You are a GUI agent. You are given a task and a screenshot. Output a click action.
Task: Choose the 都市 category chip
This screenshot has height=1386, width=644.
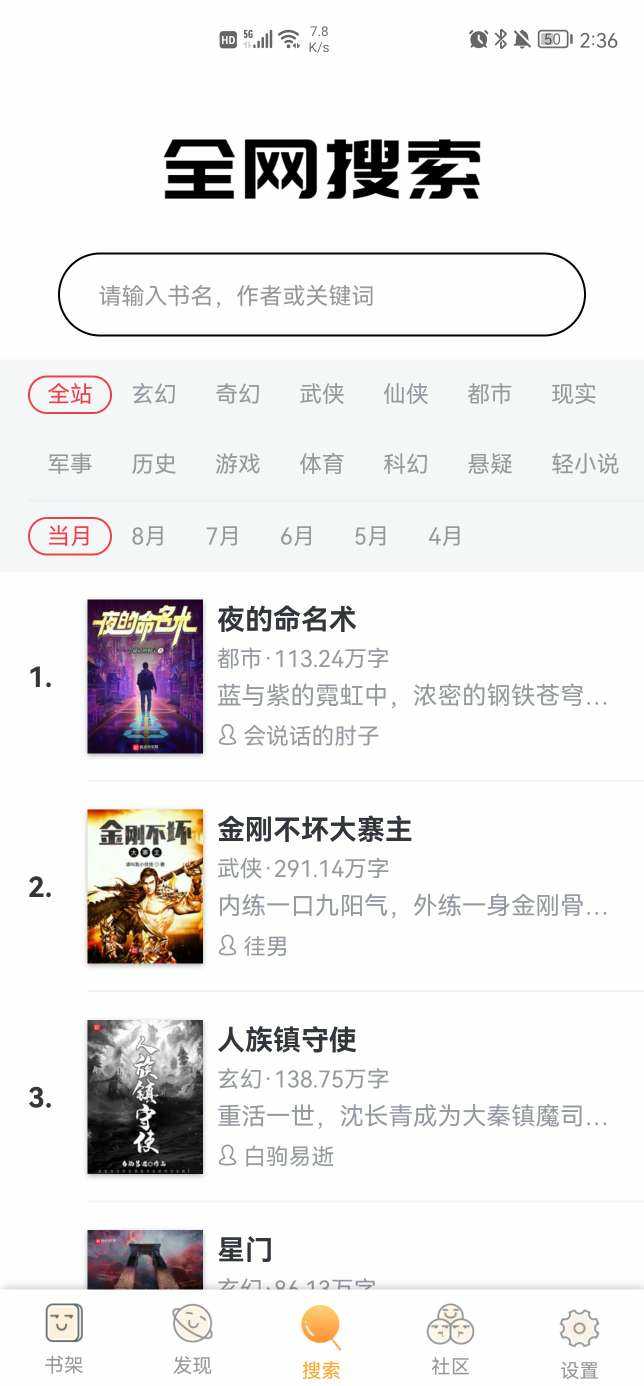(x=489, y=394)
